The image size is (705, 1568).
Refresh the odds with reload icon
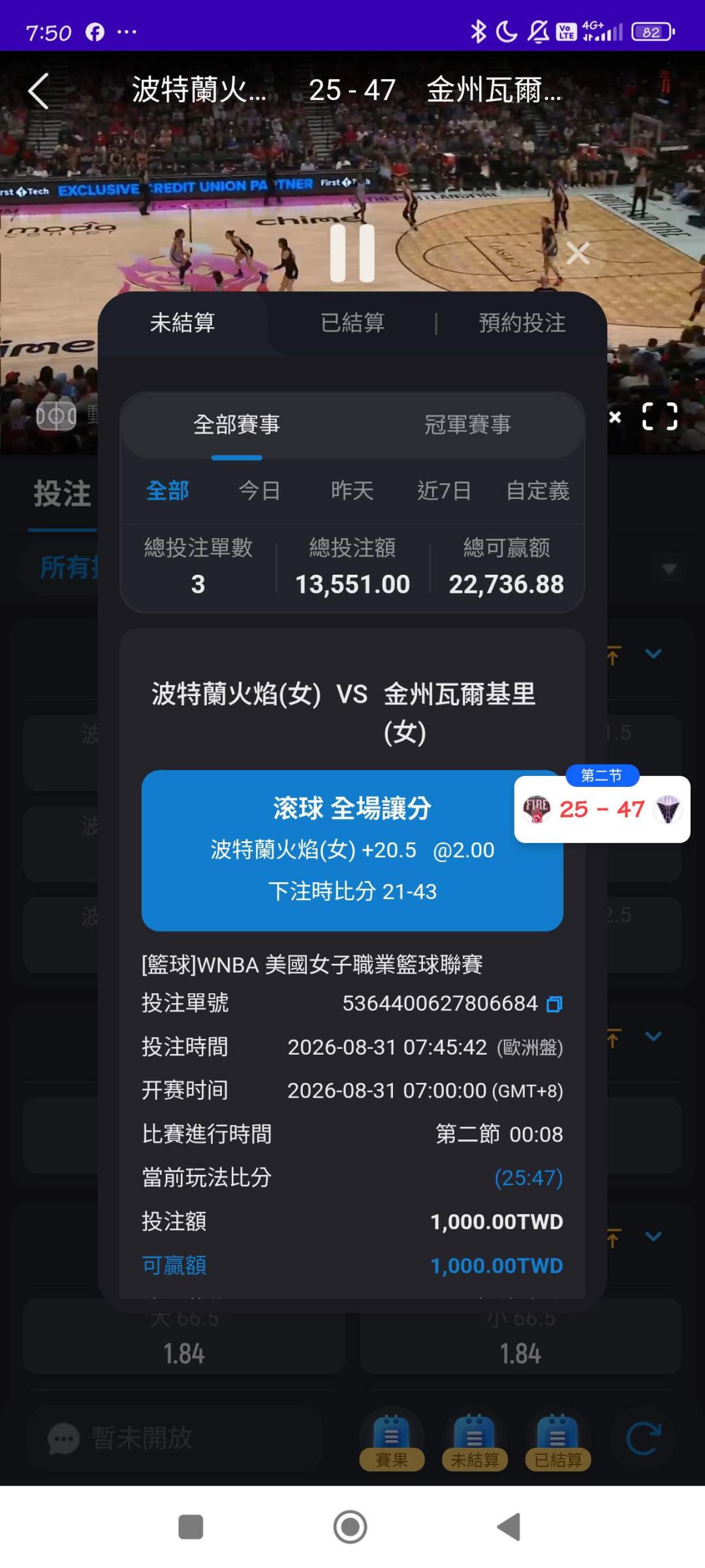[x=643, y=1439]
